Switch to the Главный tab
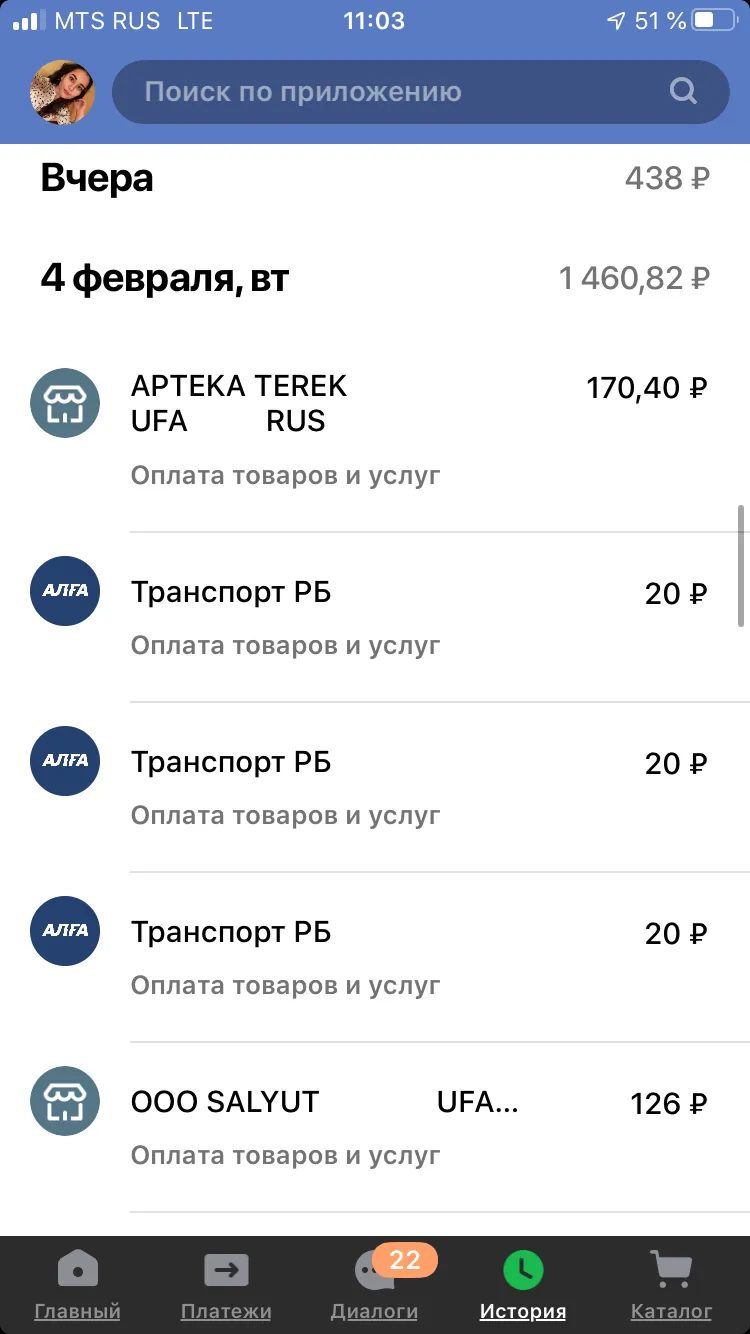The width and height of the screenshot is (750, 1334). [77, 1285]
